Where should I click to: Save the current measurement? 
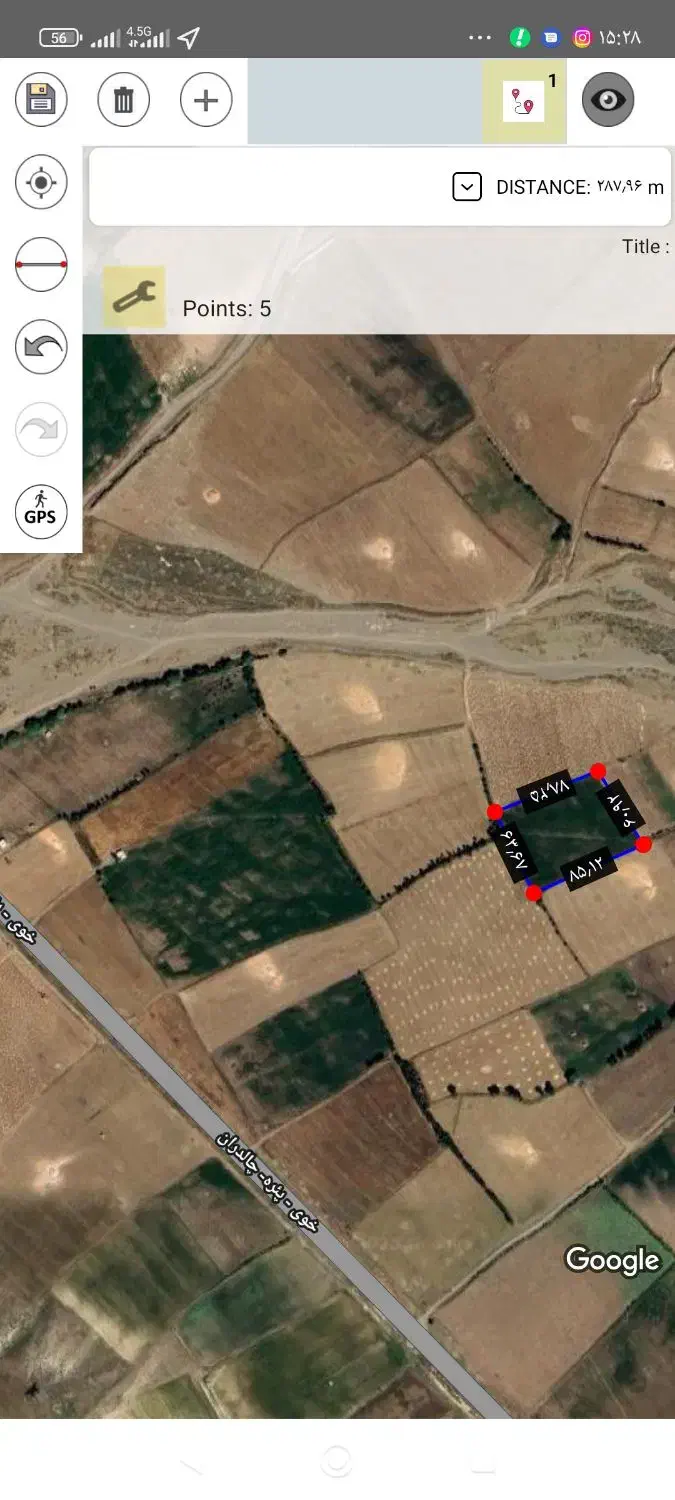coord(41,101)
